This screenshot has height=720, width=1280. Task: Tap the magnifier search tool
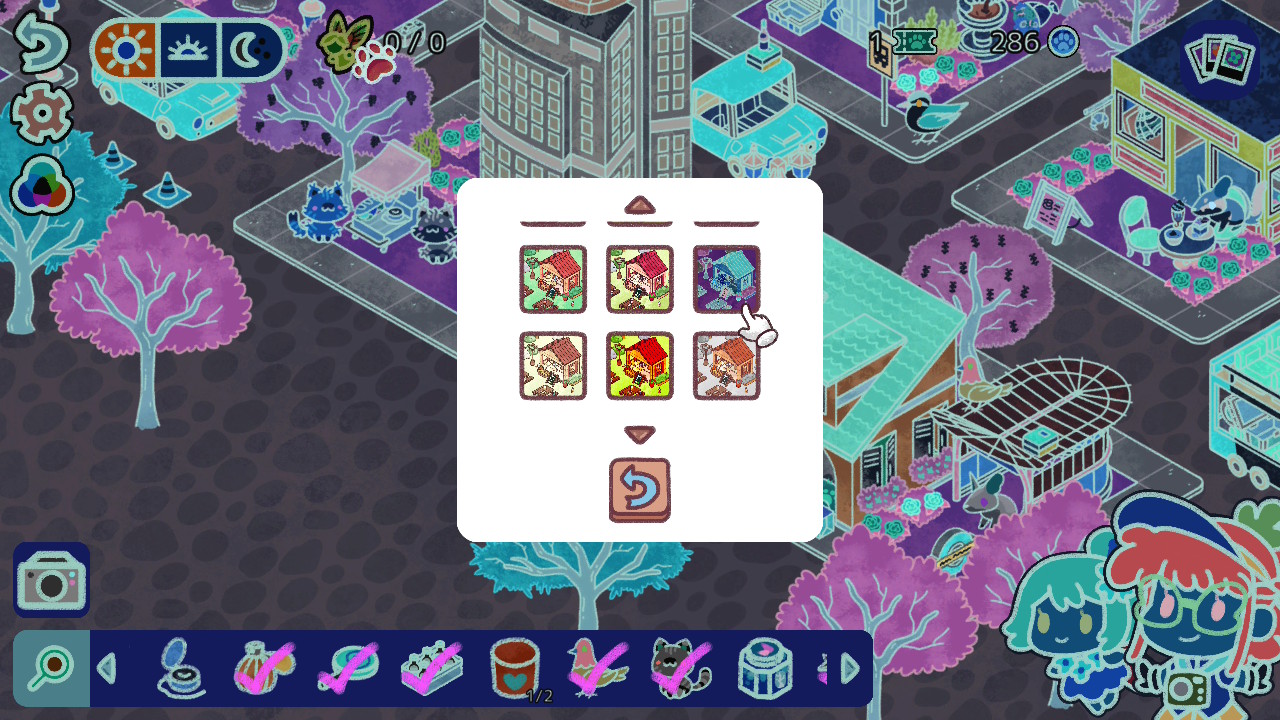click(x=52, y=667)
